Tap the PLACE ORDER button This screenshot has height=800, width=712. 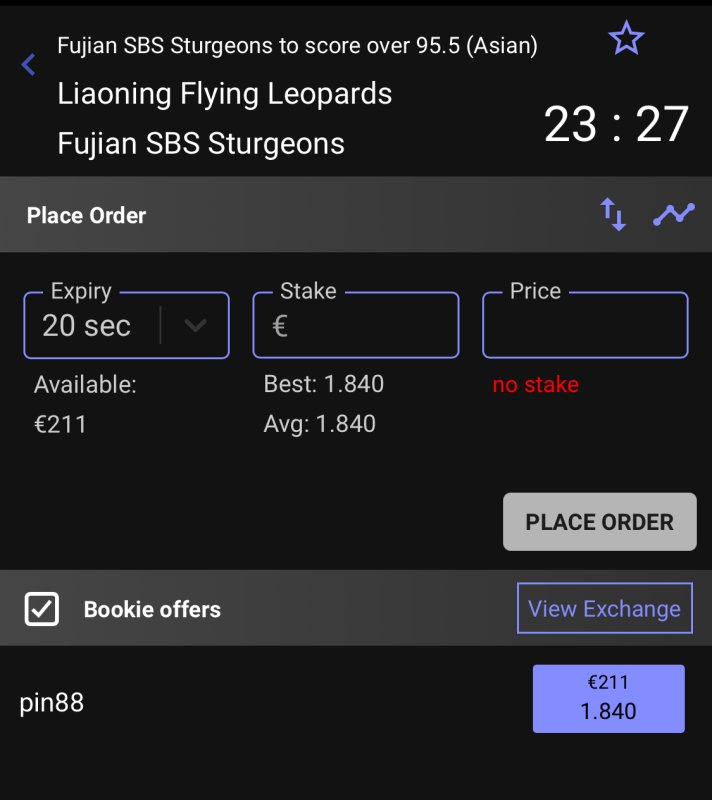tap(599, 522)
